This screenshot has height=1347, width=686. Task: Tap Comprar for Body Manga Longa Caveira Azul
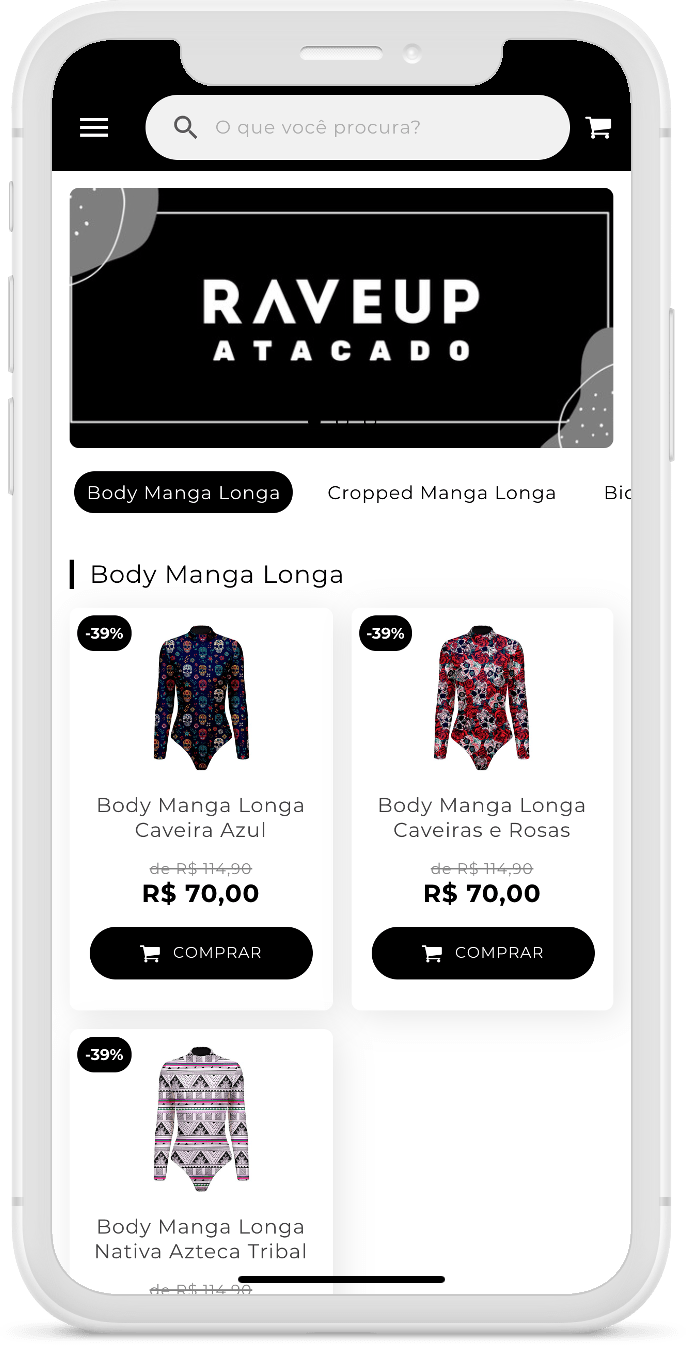[x=201, y=953]
